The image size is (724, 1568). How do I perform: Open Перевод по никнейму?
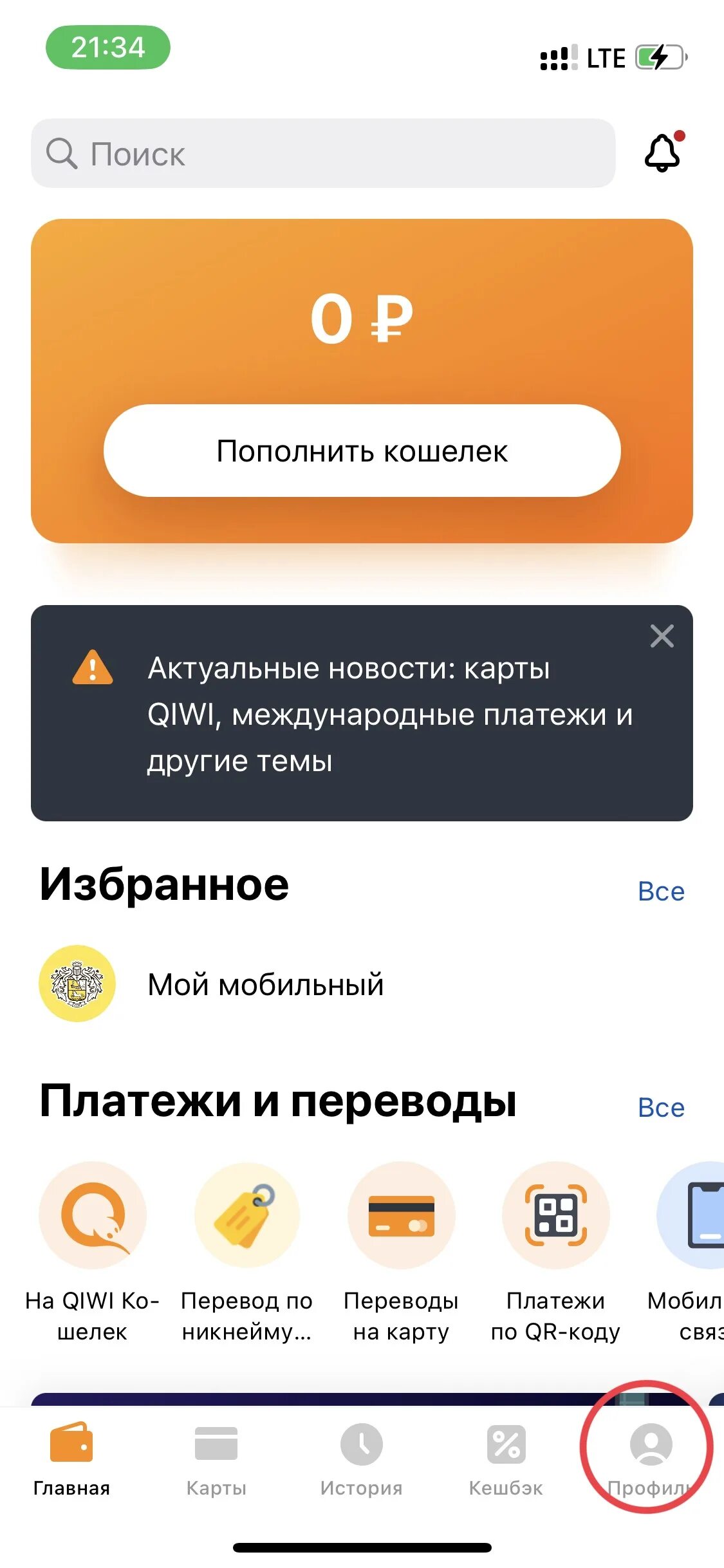tap(247, 1253)
